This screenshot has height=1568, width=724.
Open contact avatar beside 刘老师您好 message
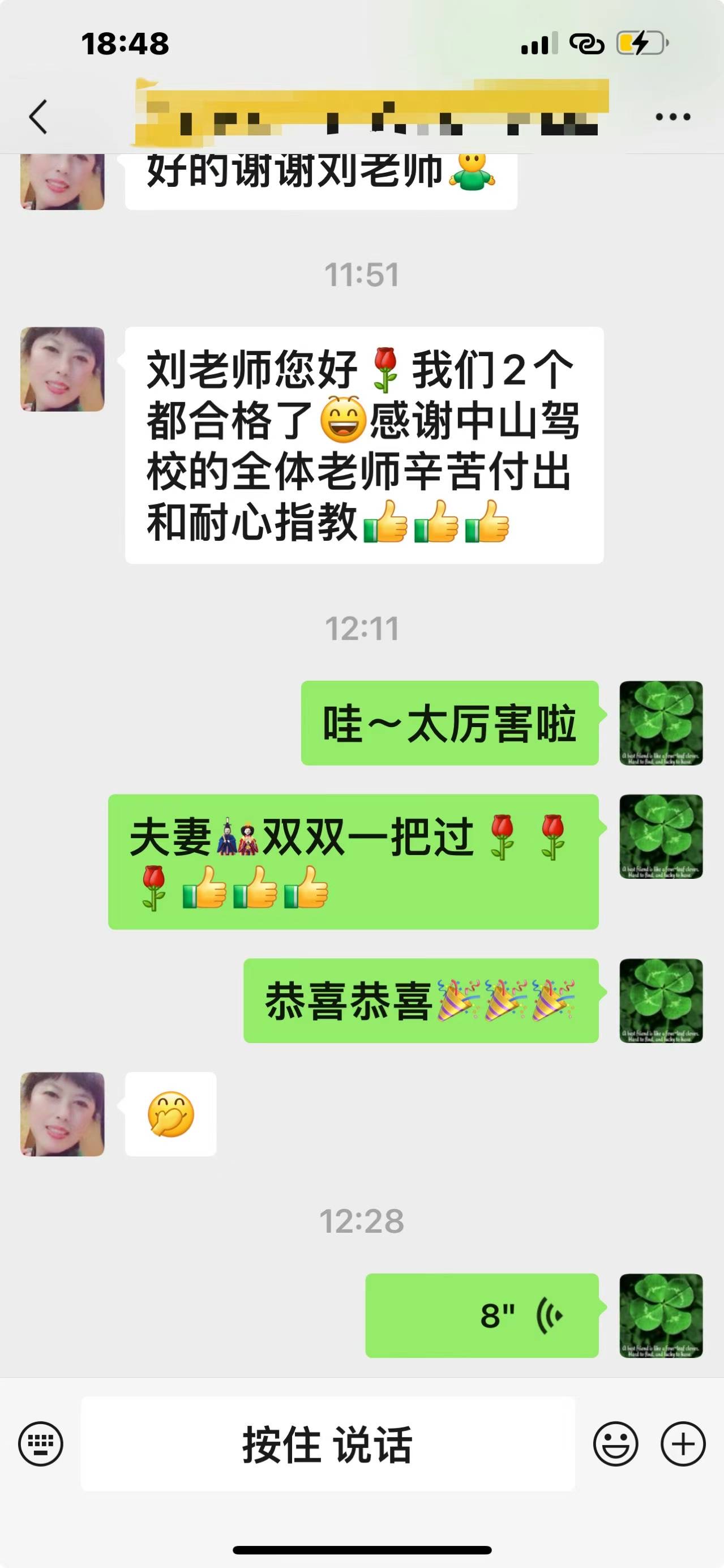click(63, 369)
